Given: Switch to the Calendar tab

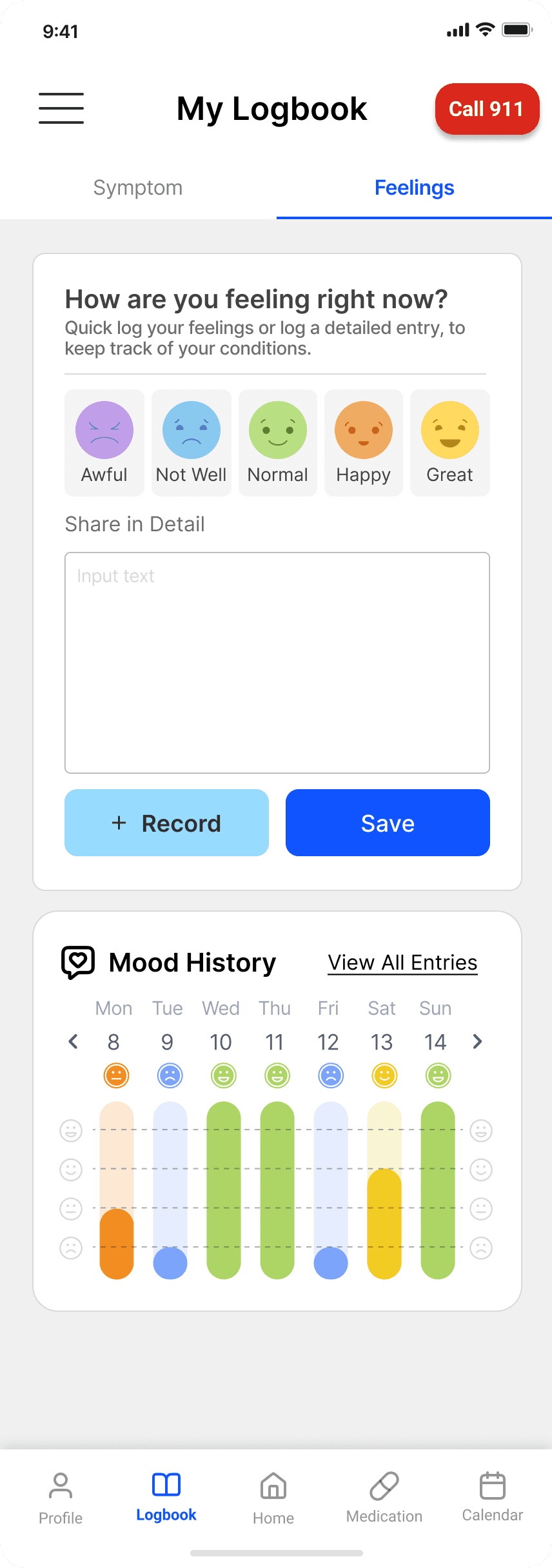Looking at the screenshot, I should 493,1497.
